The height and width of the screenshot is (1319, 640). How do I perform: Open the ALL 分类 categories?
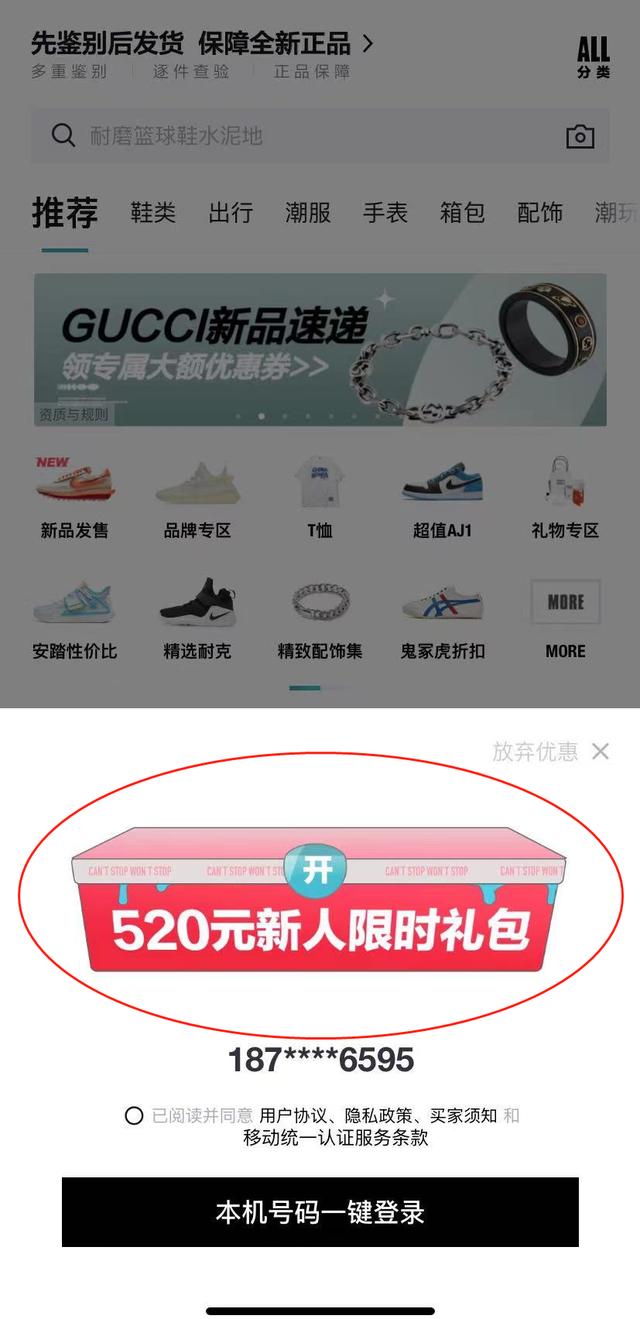(593, 57)
